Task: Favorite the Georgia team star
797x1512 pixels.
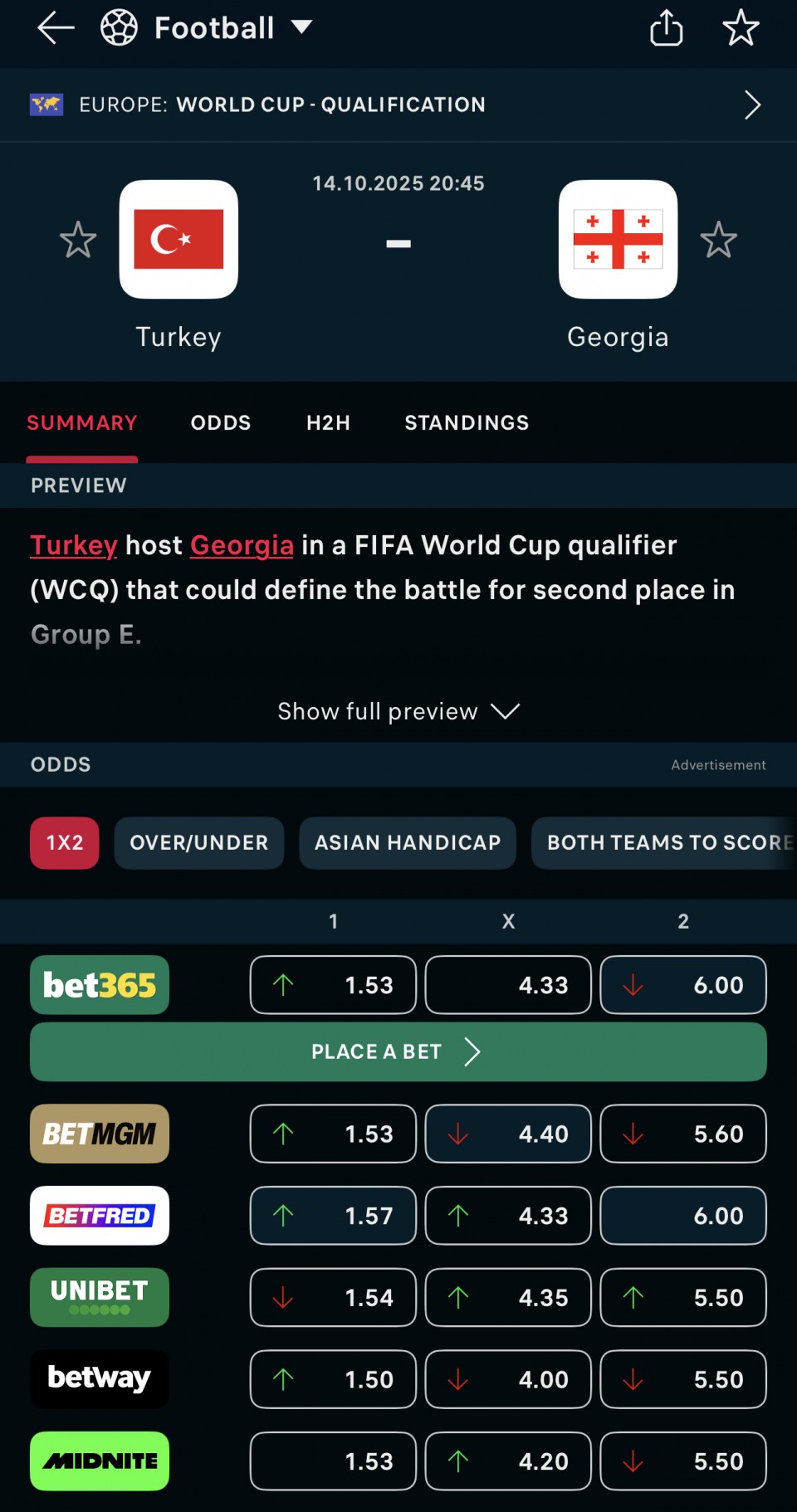Action: pos(718,240)
